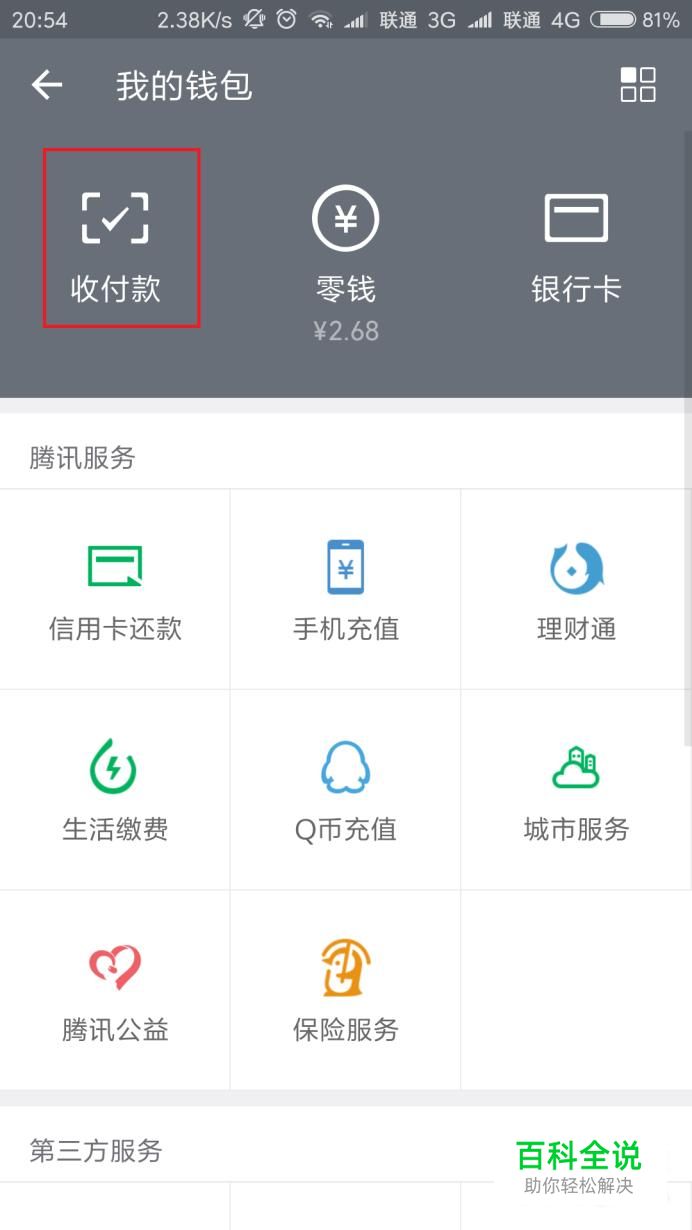This screenshot has height=1230, width=692.
Task: Go back from 我的钱包
Action: pyautogui.click(x=47, y=86)
